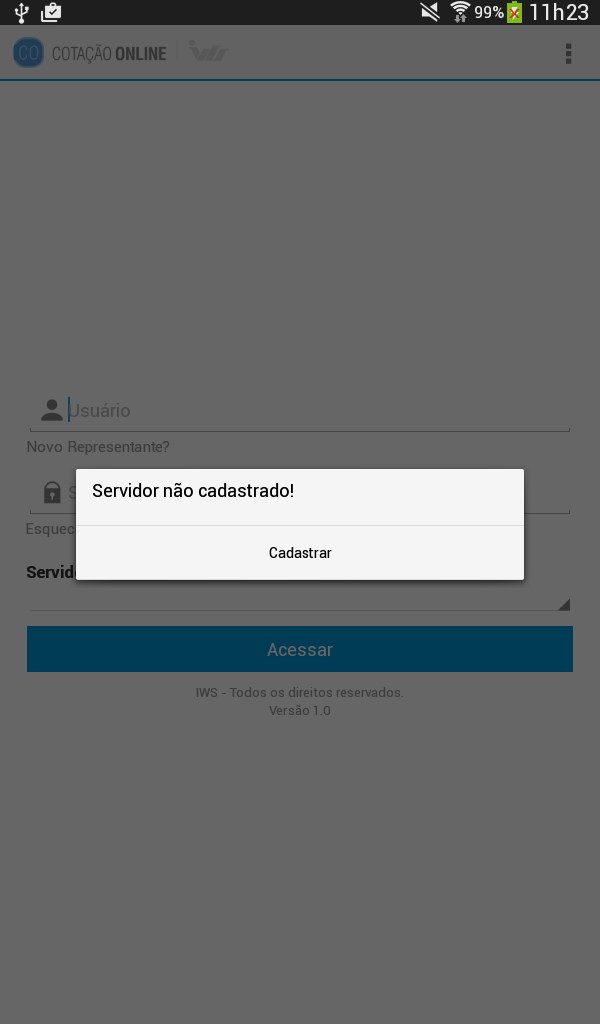
Task: Open the overflow menu
Action: tap(568, 54)
